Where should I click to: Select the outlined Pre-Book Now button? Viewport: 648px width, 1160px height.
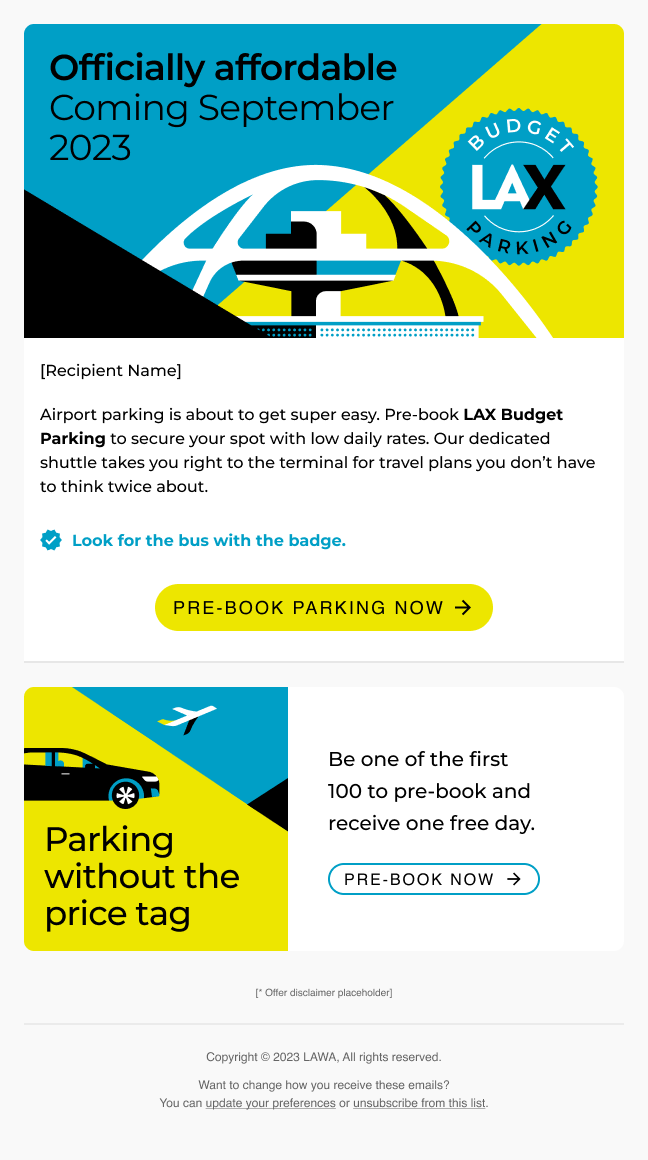pyautogui.click(x=433, y=879)
